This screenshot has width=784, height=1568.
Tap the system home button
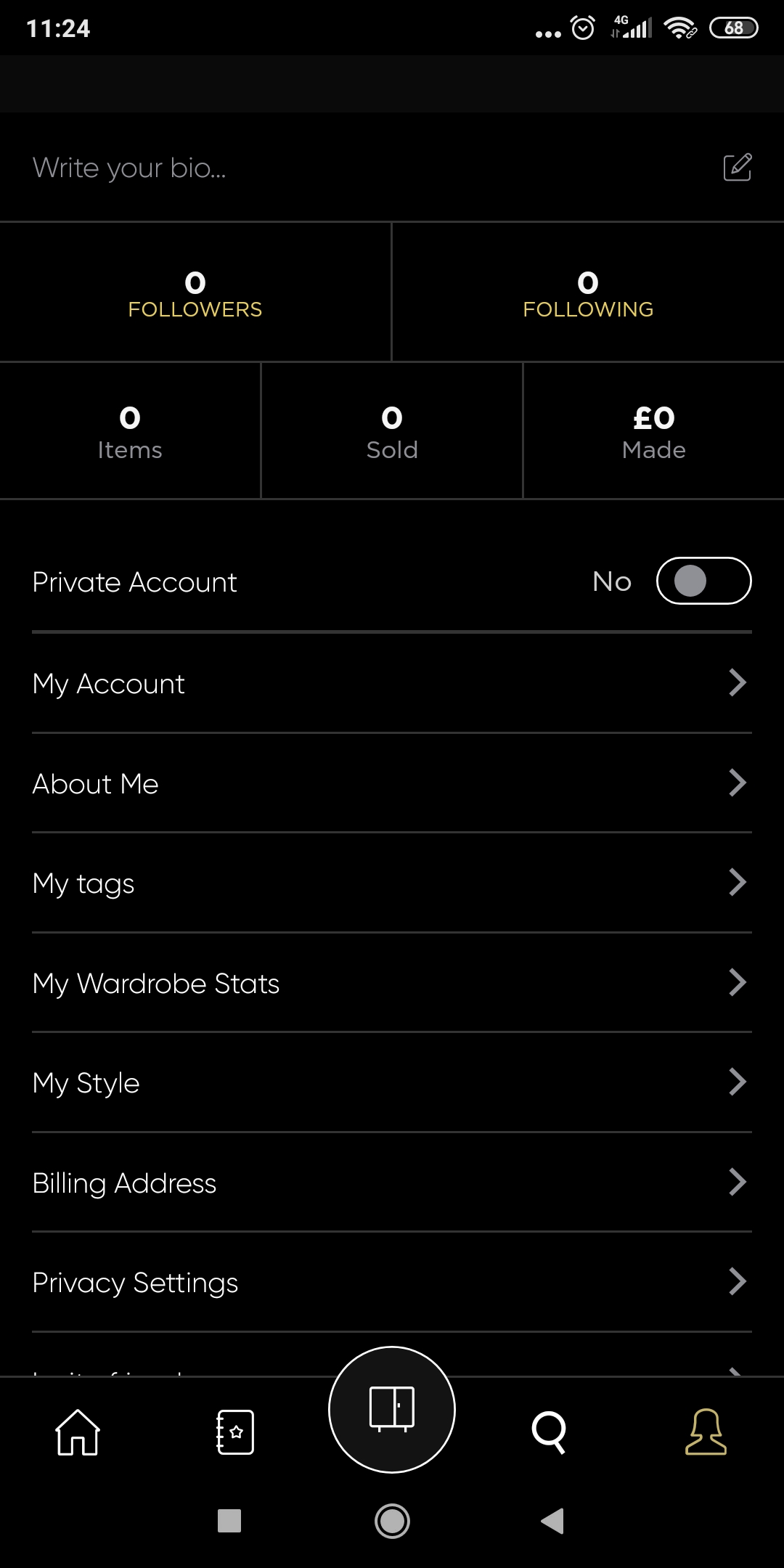coord(392,1521)
